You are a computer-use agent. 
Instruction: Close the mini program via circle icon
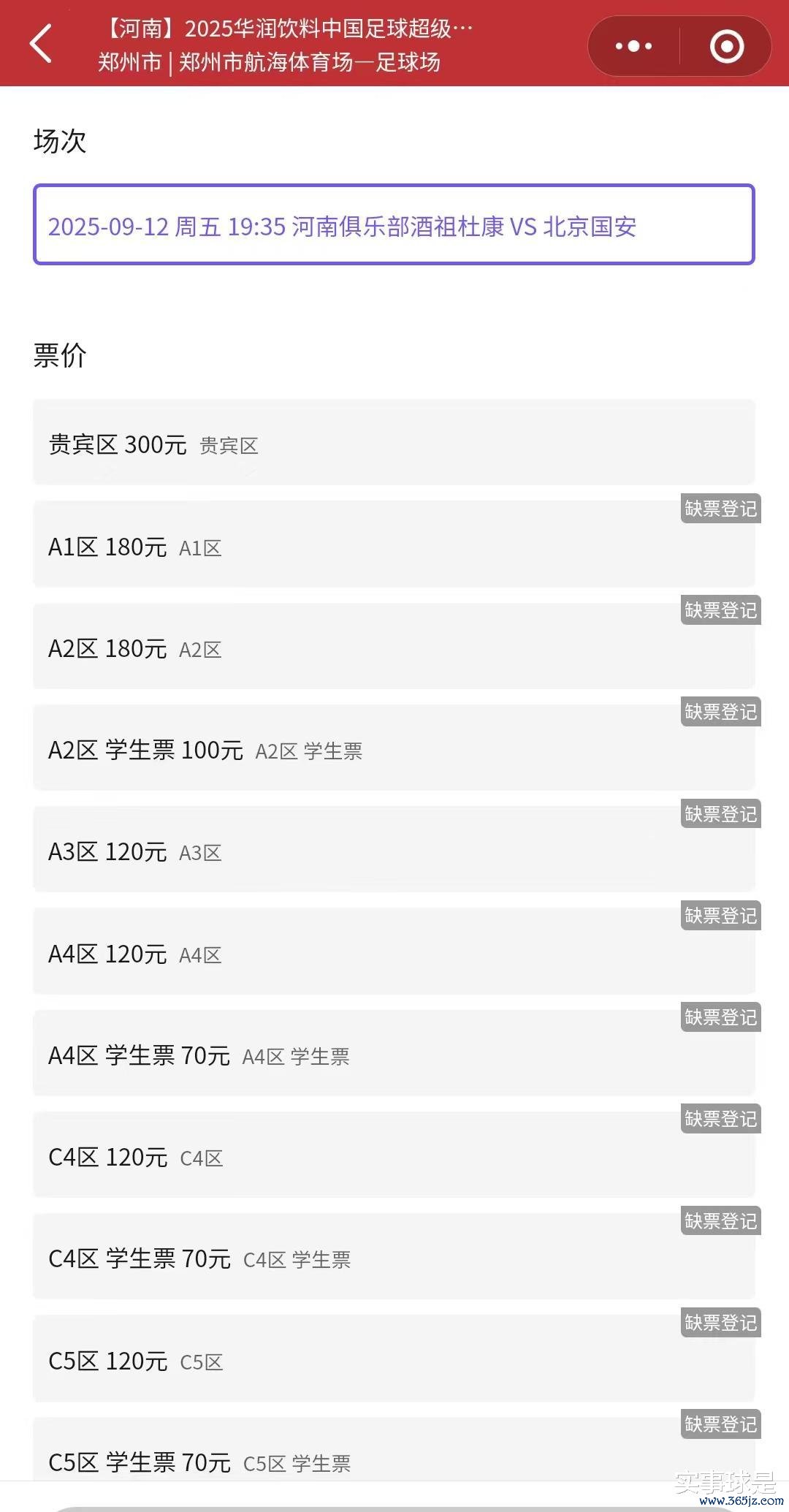[x=726, y=46]
